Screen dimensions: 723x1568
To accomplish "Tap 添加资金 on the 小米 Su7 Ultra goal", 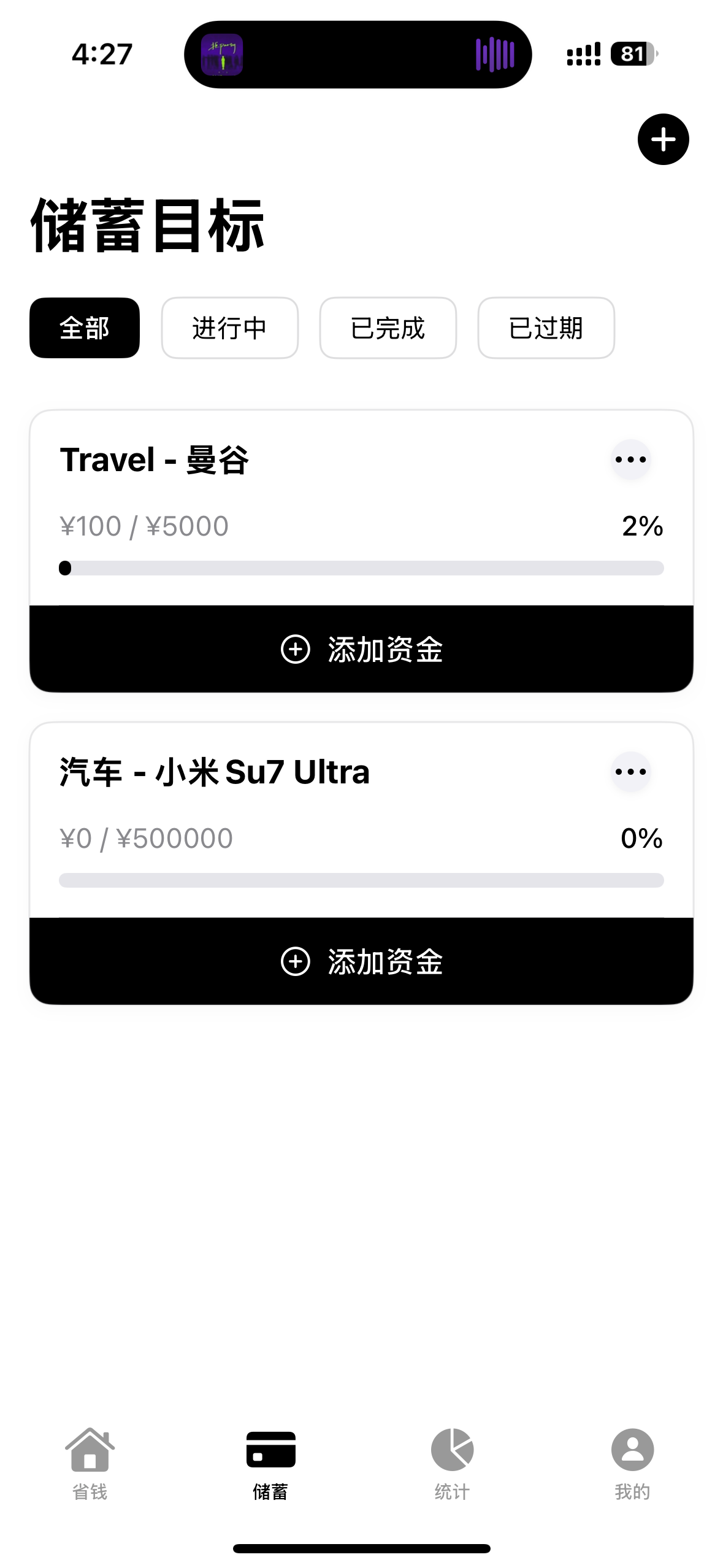I will coord(361,961).
